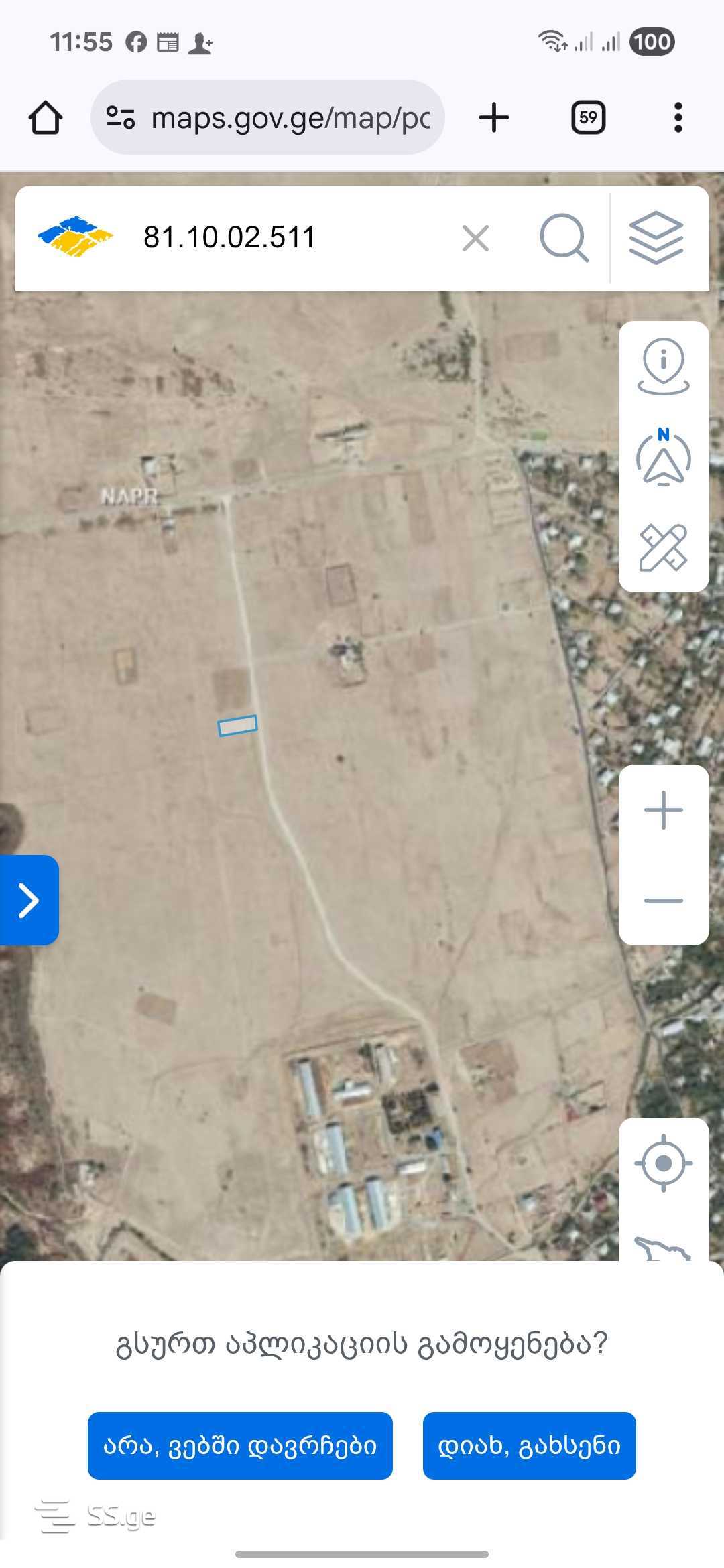Open the tab switcher showing 59 tabs
The image size is (724, 1568).
click(x=588, y=118)
